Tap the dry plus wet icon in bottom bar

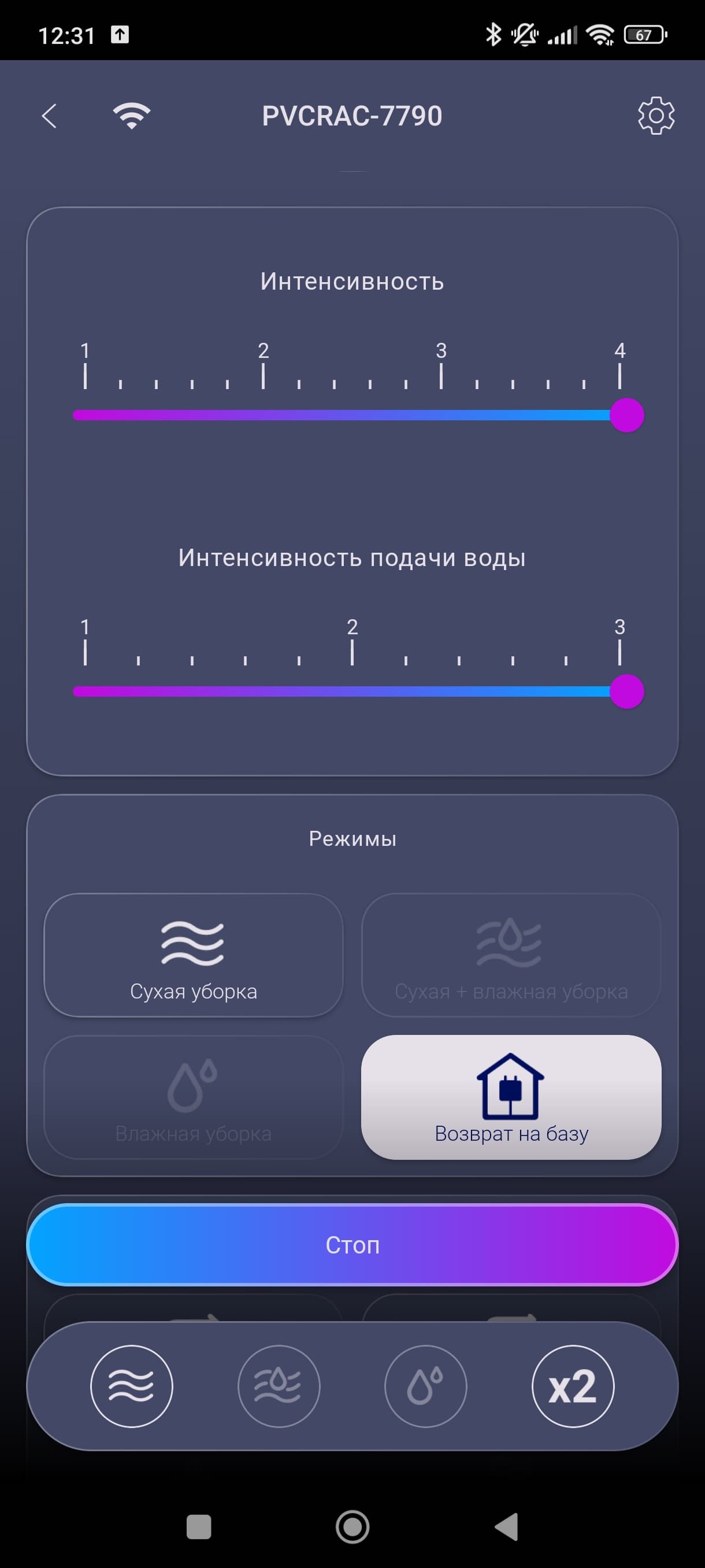(279, 1386)
